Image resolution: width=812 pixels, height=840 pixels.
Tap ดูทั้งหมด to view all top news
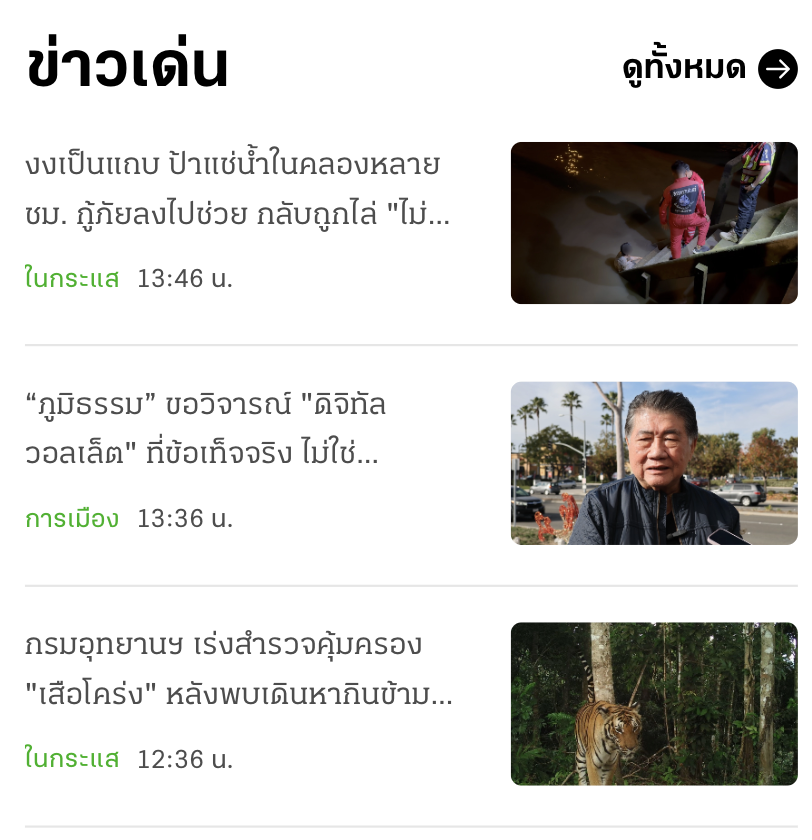coord(709,69)
